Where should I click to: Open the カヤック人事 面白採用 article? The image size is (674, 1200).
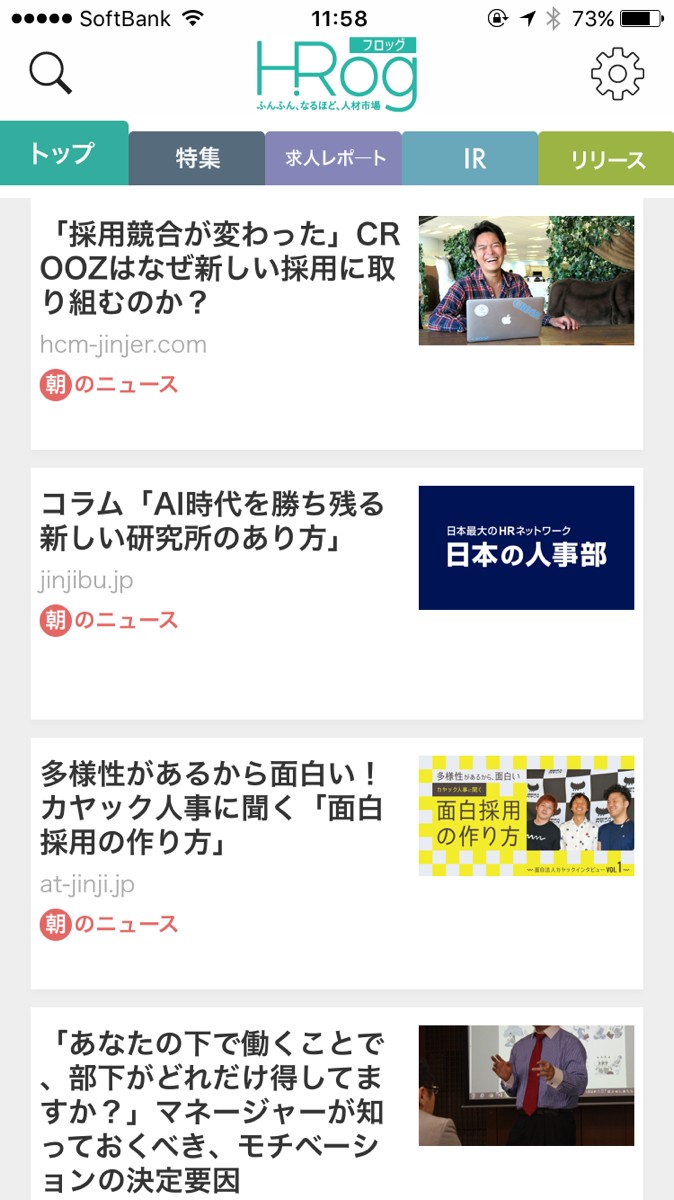[x=212, y=807]
